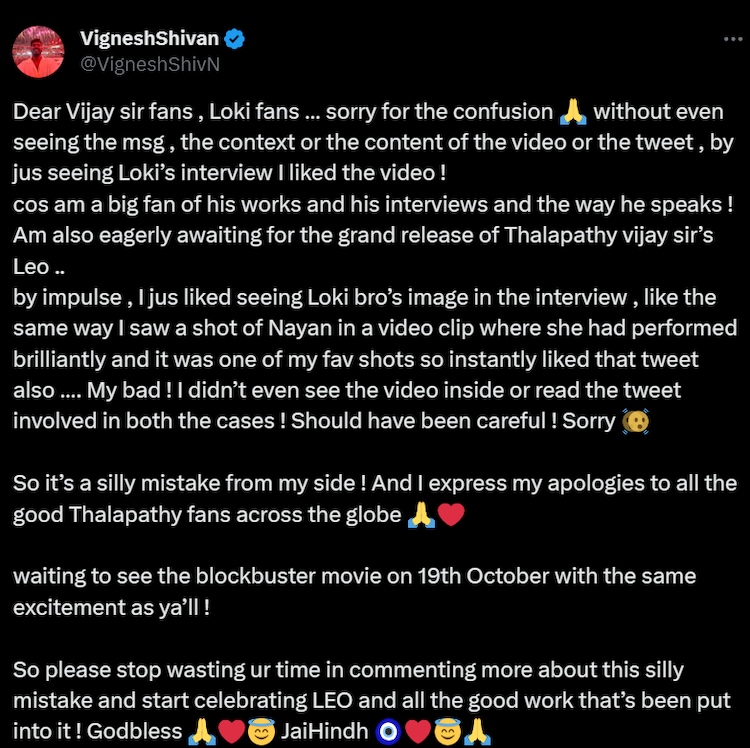Tap the @VigneshShivN handle

(x=149, y=64)
